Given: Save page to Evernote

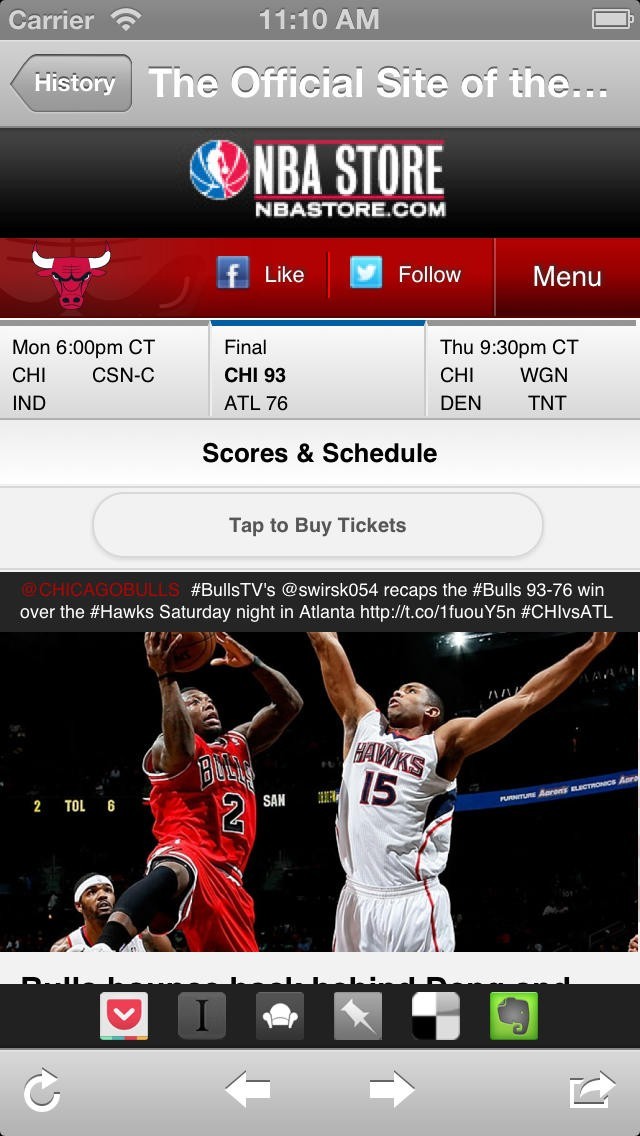Looking at the screenshot, I should click(514, 1016).
